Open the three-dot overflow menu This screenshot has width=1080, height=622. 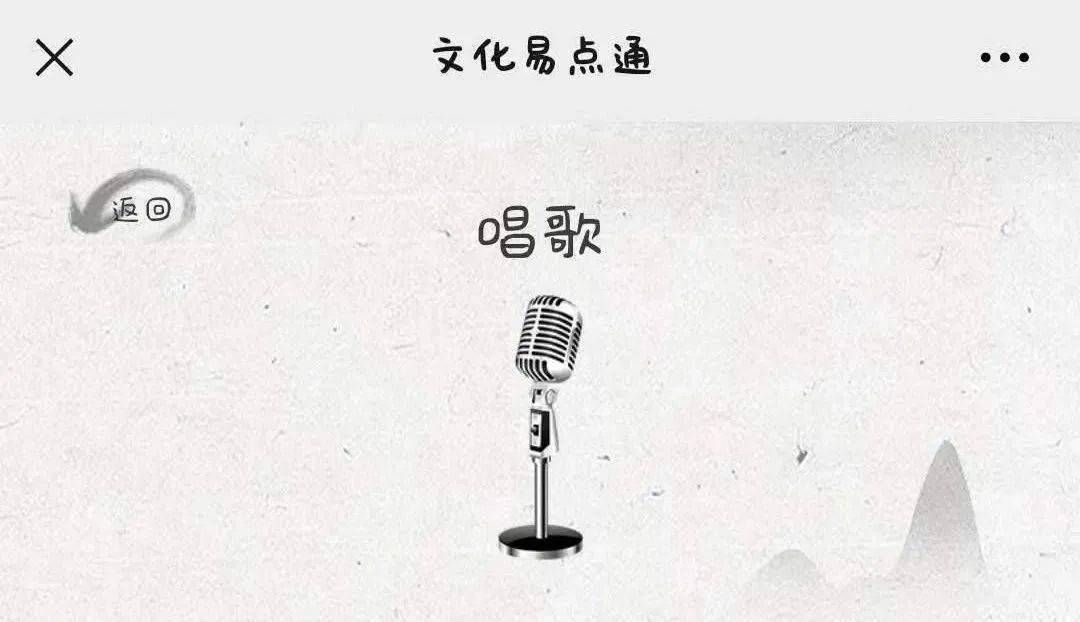tap(1004, 58)
